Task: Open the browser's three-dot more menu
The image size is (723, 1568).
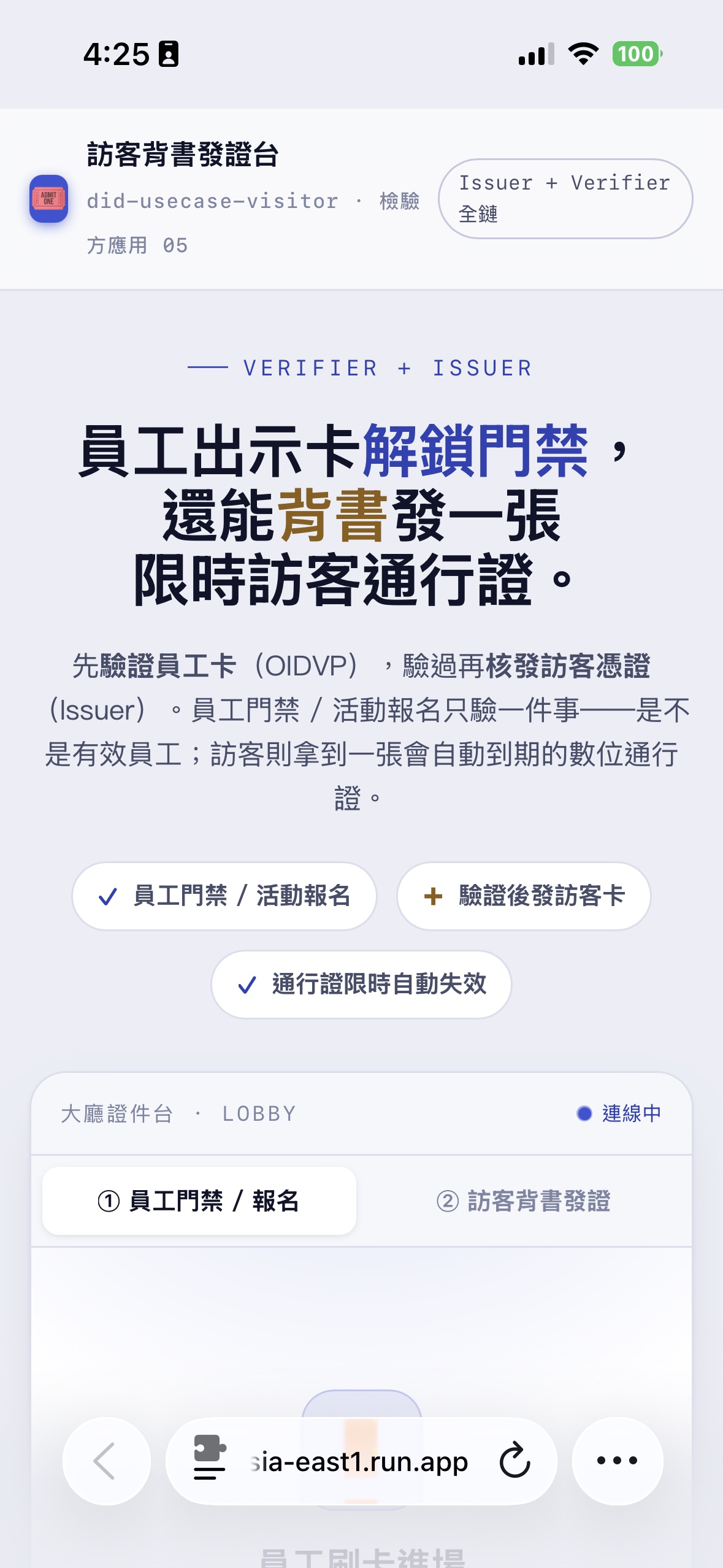Action: [x=618, y=1461]
